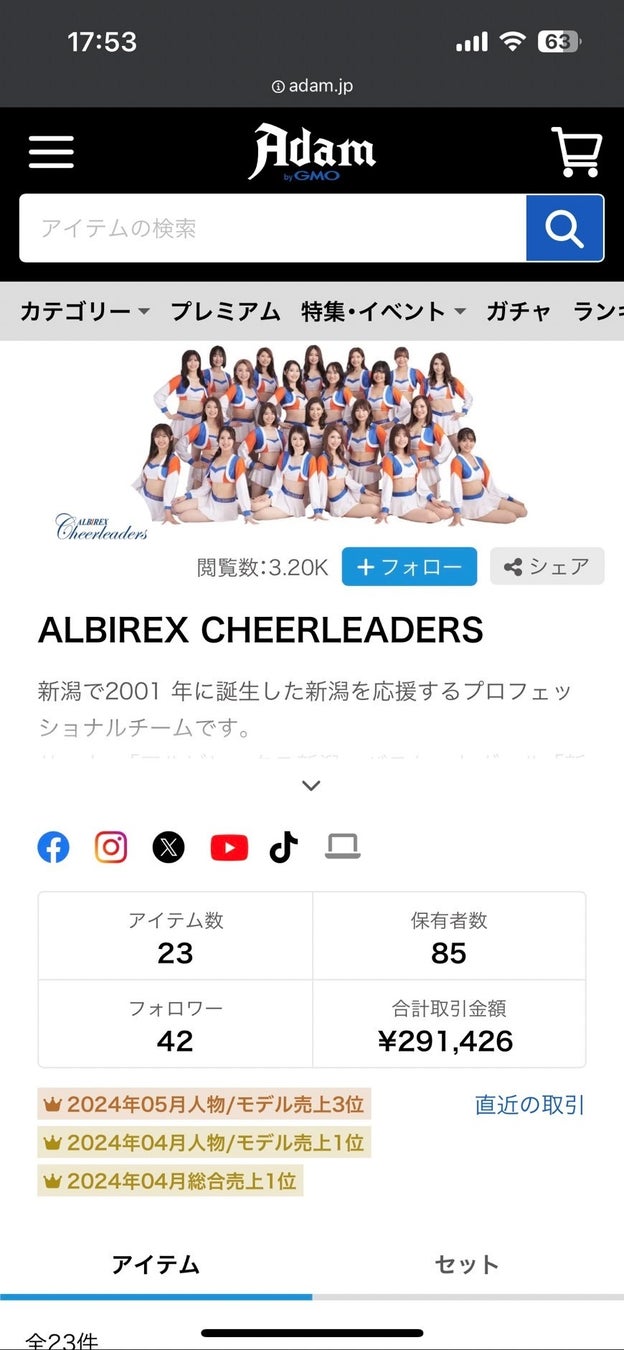Tap the アイテムの検索 search field
This screenshot has height=1350, width=624.
point(272,228)
